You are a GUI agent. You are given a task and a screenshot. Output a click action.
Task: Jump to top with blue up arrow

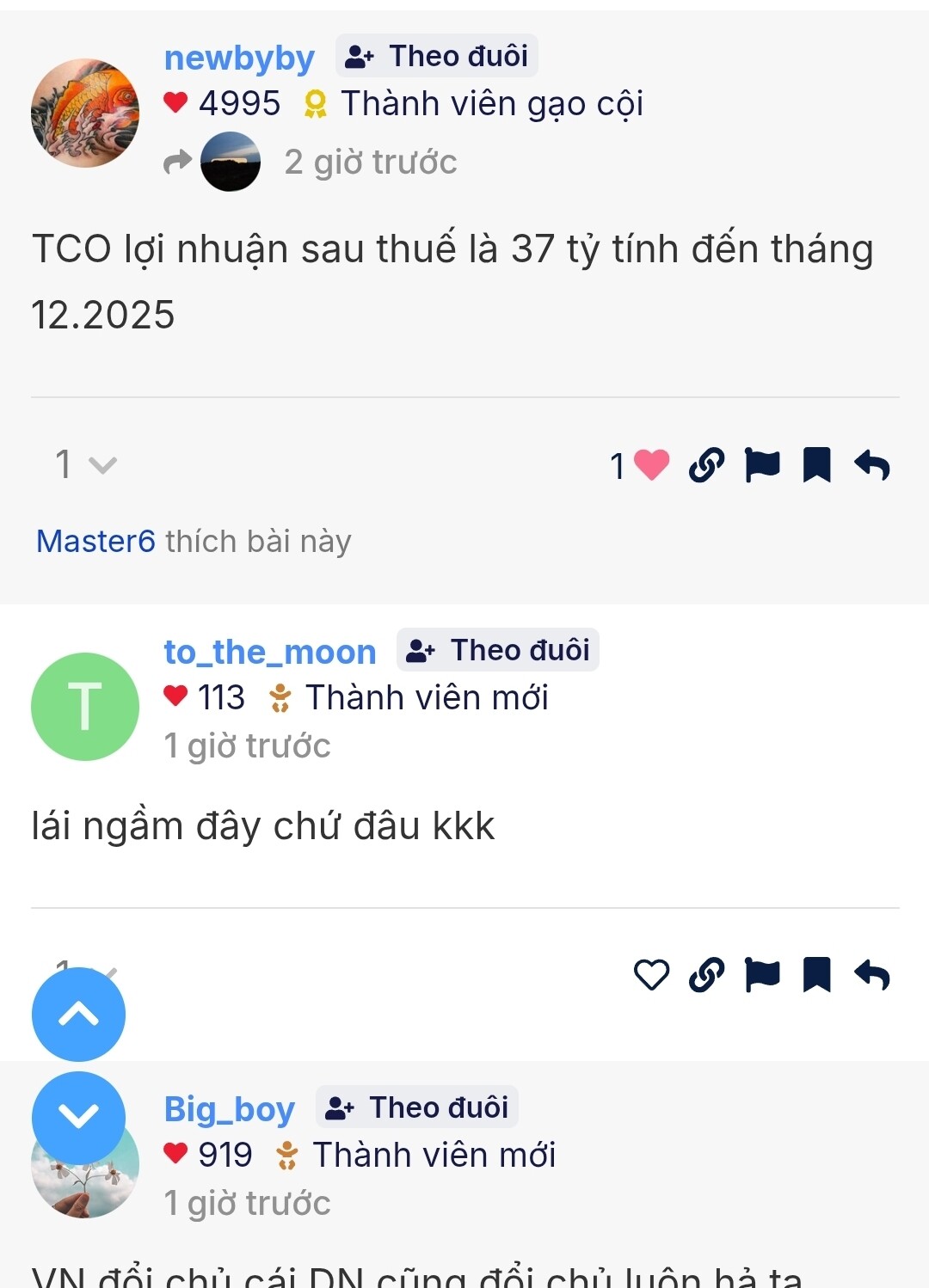tap(78, 1015)
